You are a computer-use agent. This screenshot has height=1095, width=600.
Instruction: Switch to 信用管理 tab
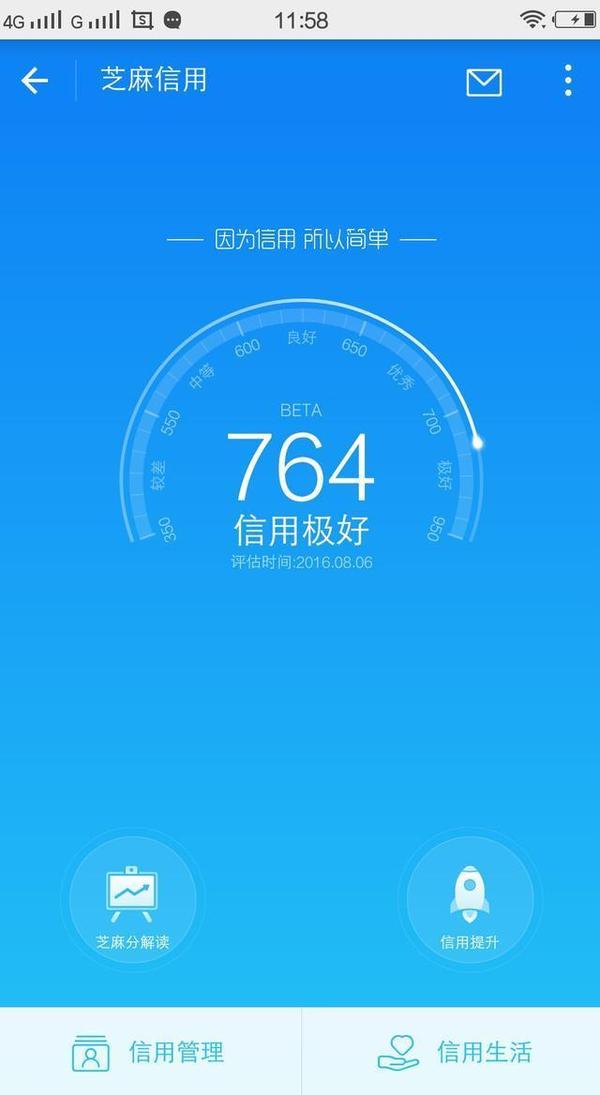click(x=150, y=1052)
